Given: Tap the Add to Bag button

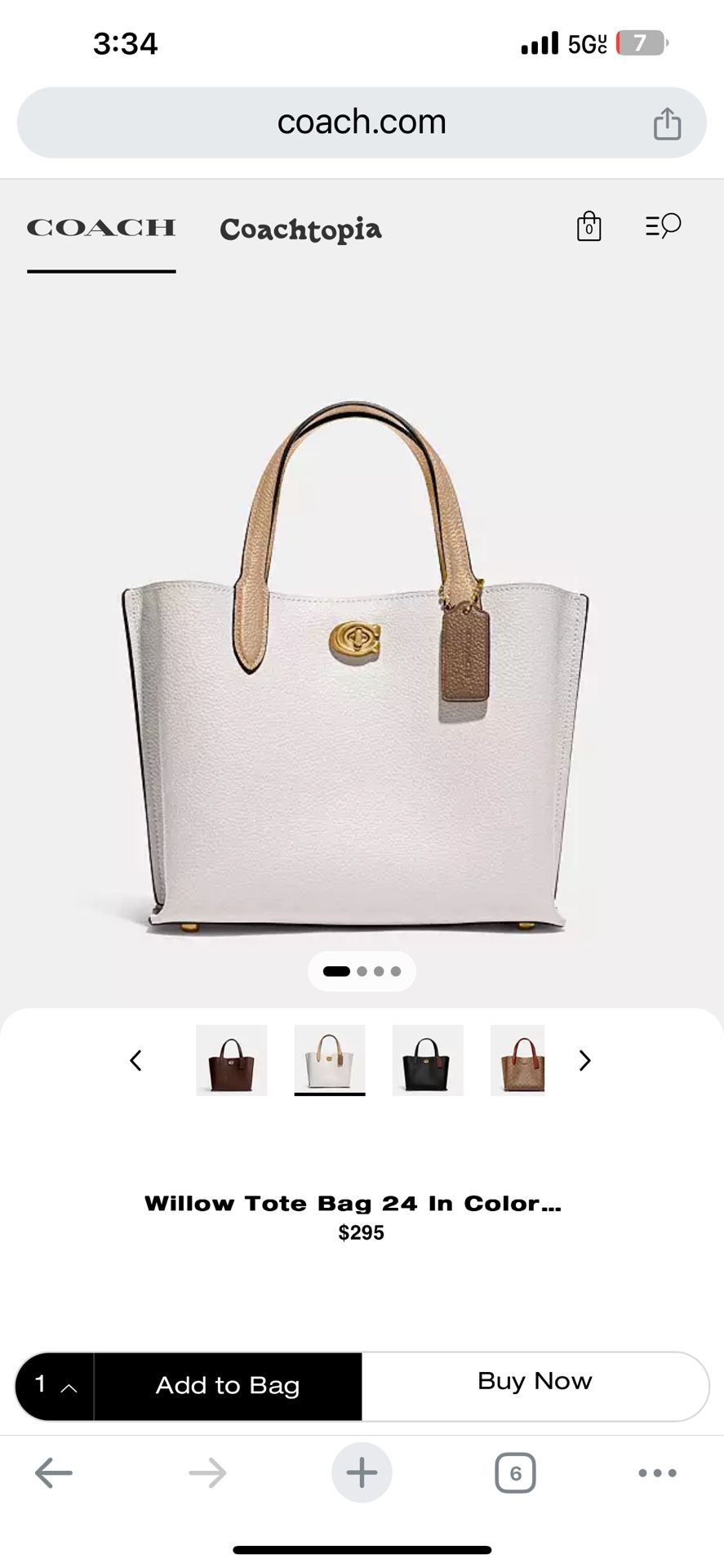Looking at the screenshot, I should pos(229,1385).
